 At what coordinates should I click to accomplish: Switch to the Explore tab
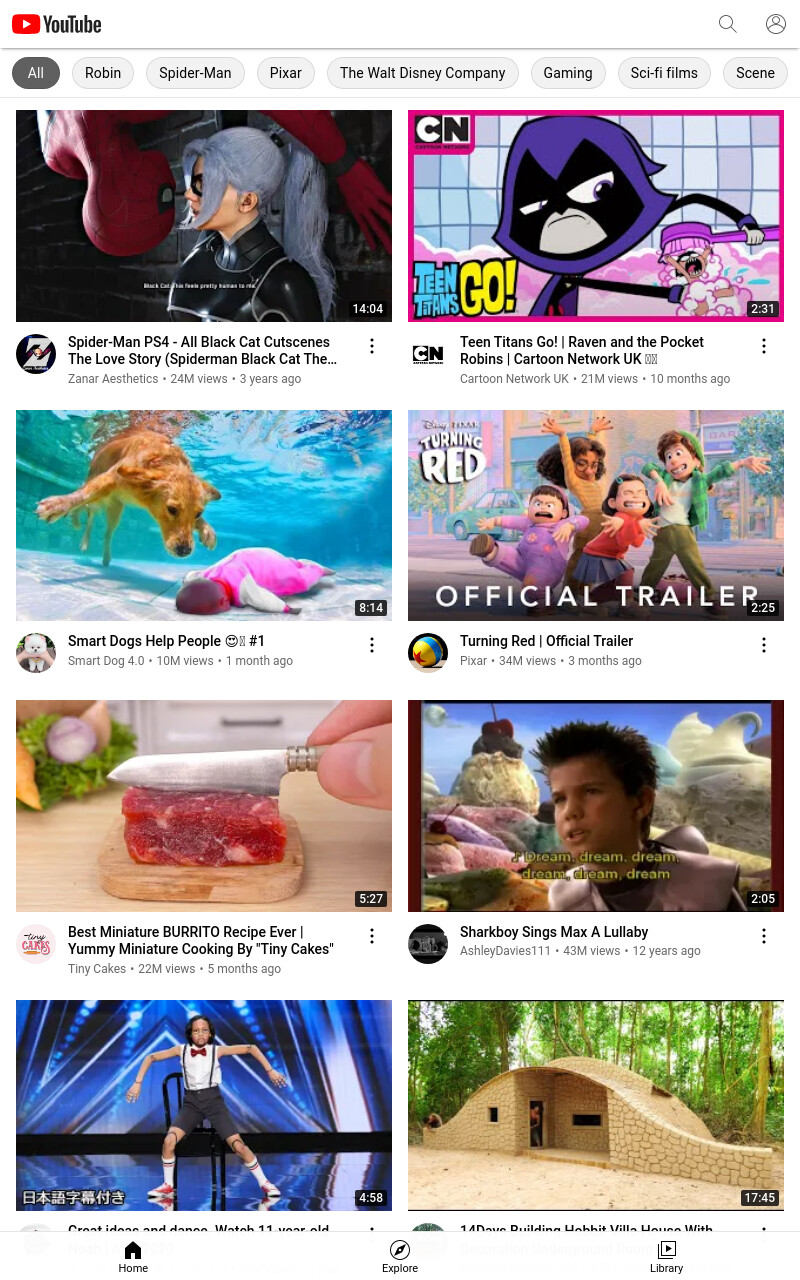pos(400,1256)
